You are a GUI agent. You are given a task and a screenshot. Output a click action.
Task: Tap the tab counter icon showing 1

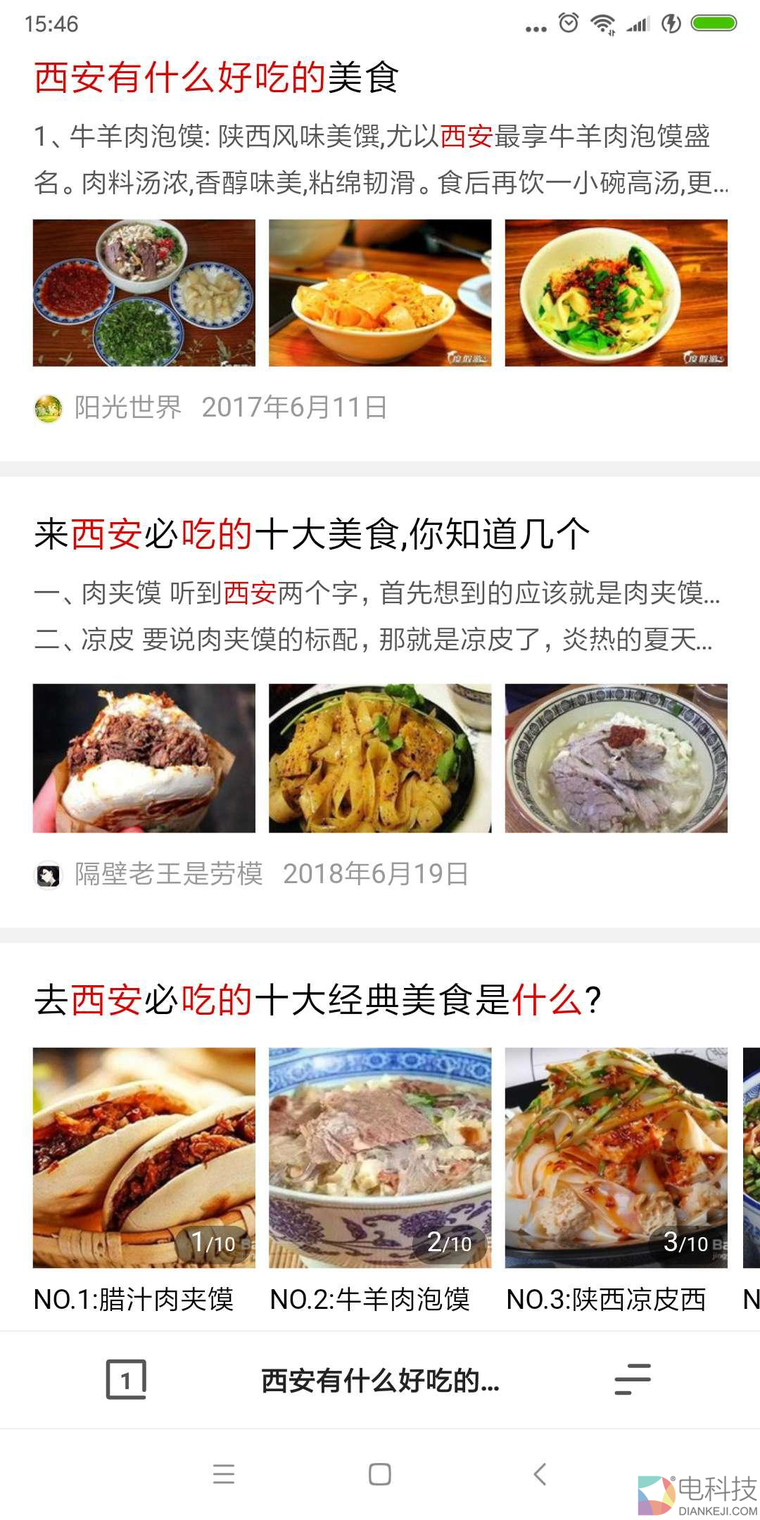pos(126,1380)
